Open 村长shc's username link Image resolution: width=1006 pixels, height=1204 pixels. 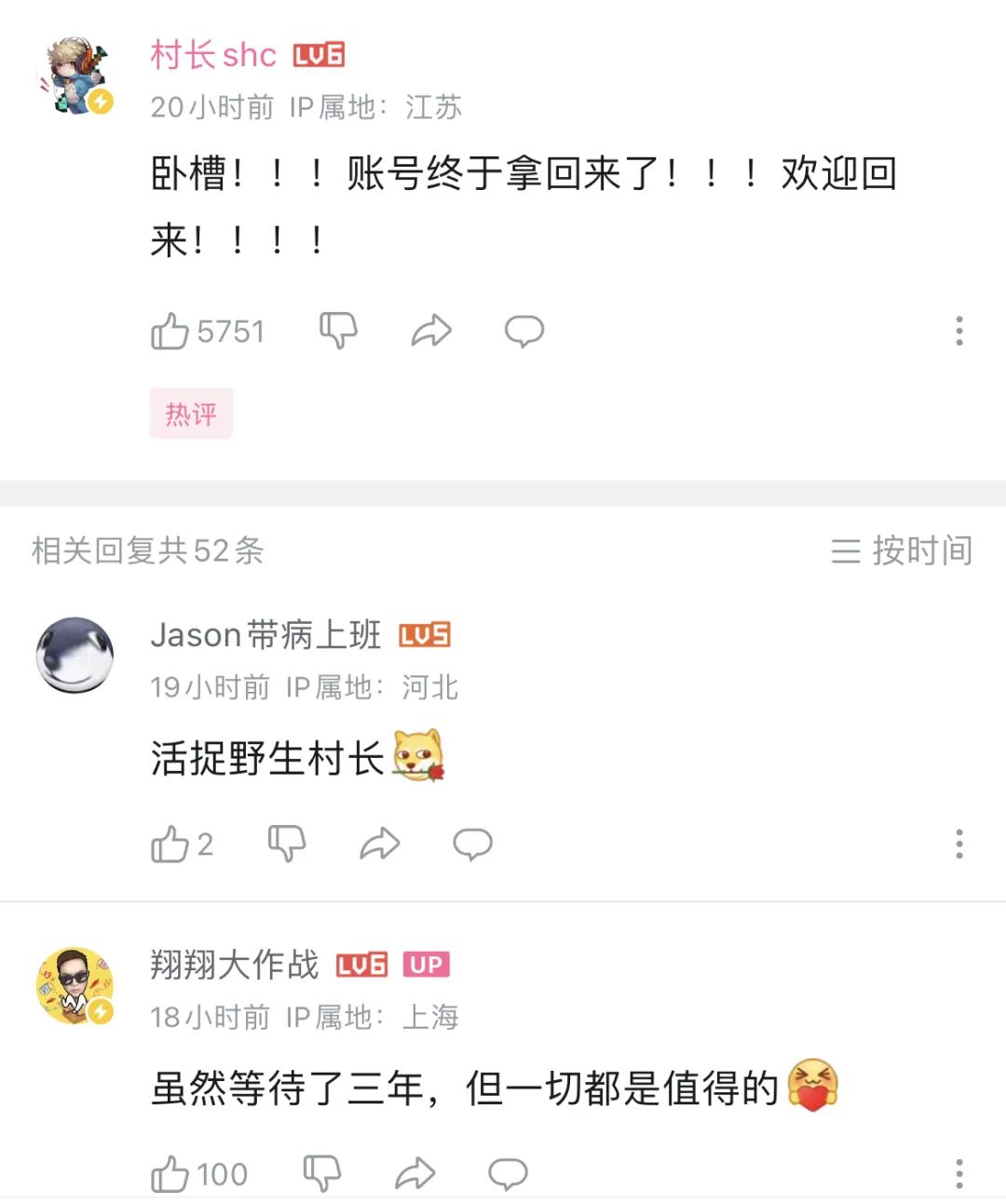pyautogui.click(x=213, y=55)
